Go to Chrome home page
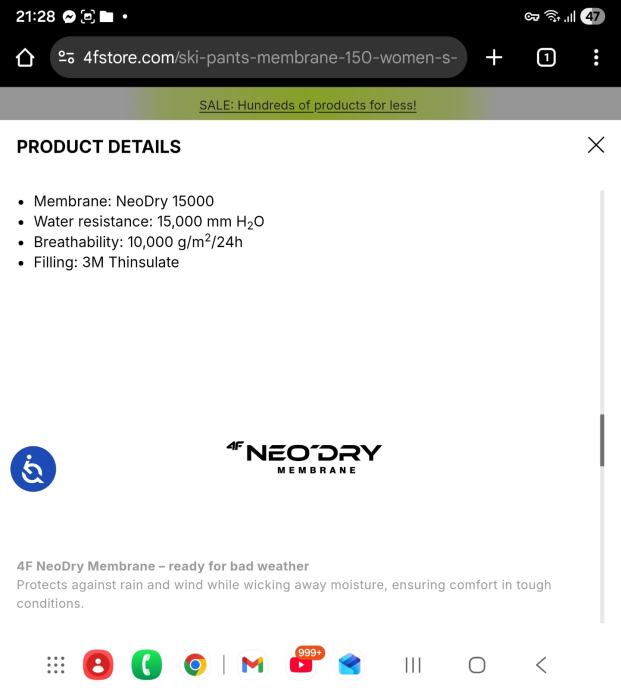Viewport: 621px width, 690px height. [x=24, y=58]
